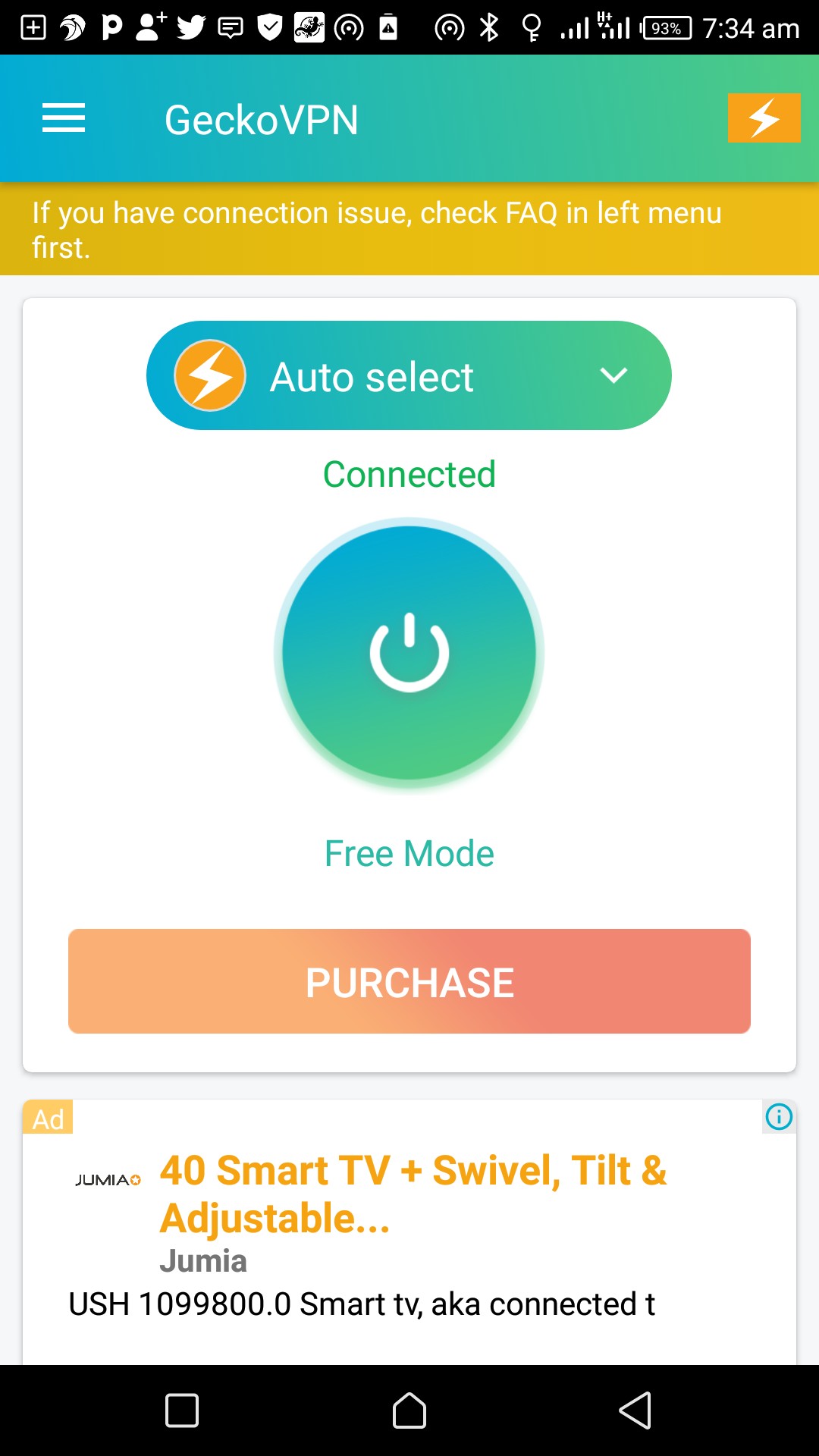Tap the orange lightning bolt icon

tap(764, 118)
